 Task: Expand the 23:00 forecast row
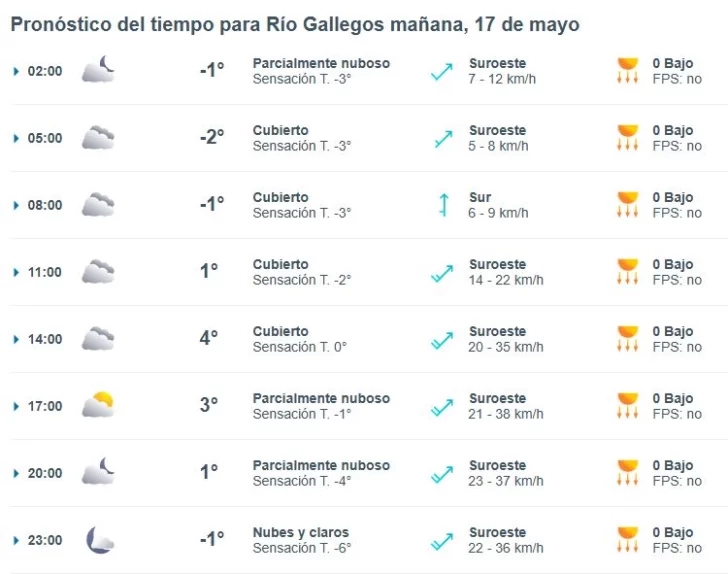16,540
